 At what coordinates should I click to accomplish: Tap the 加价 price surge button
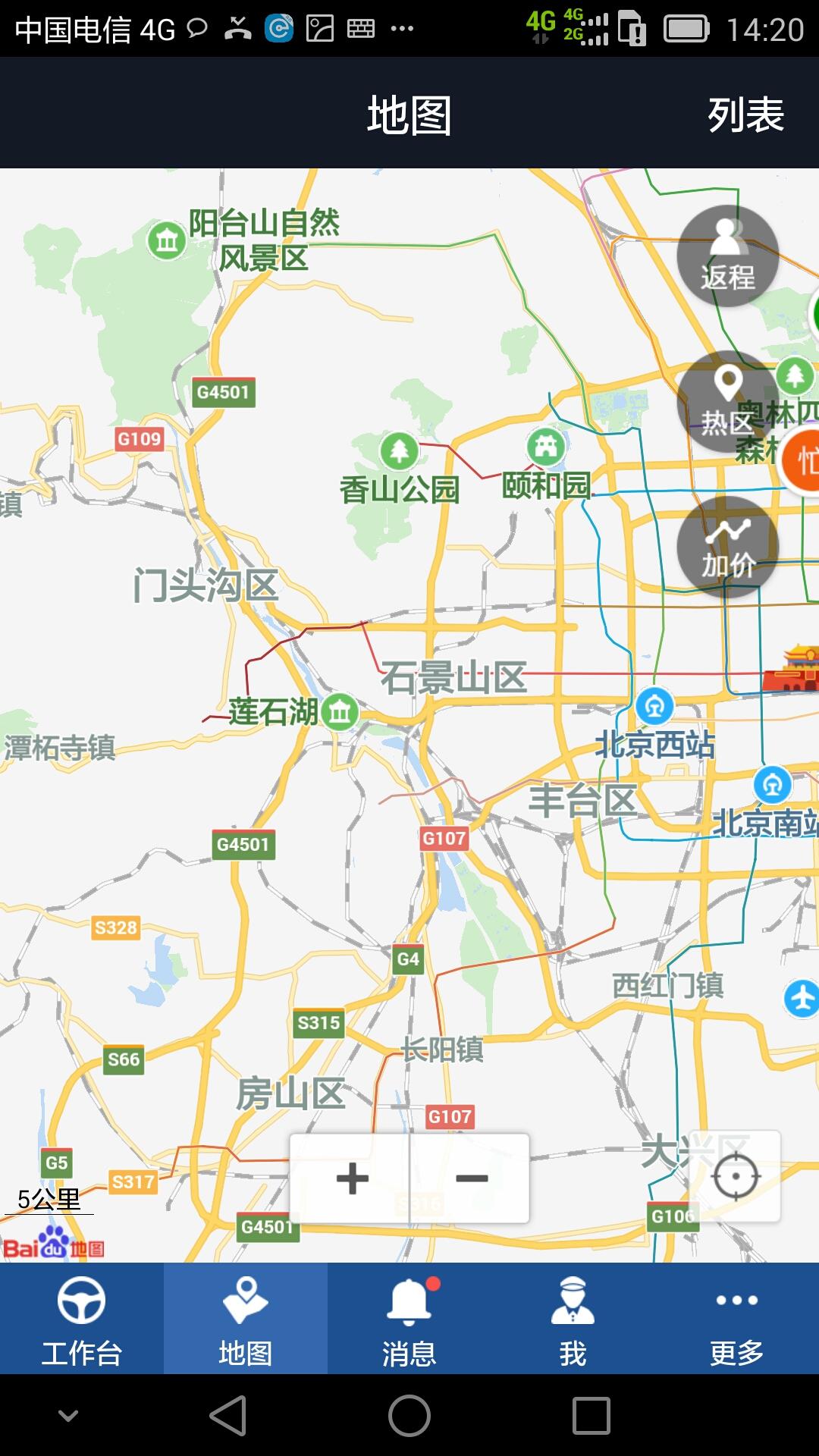tap(727, 546)
